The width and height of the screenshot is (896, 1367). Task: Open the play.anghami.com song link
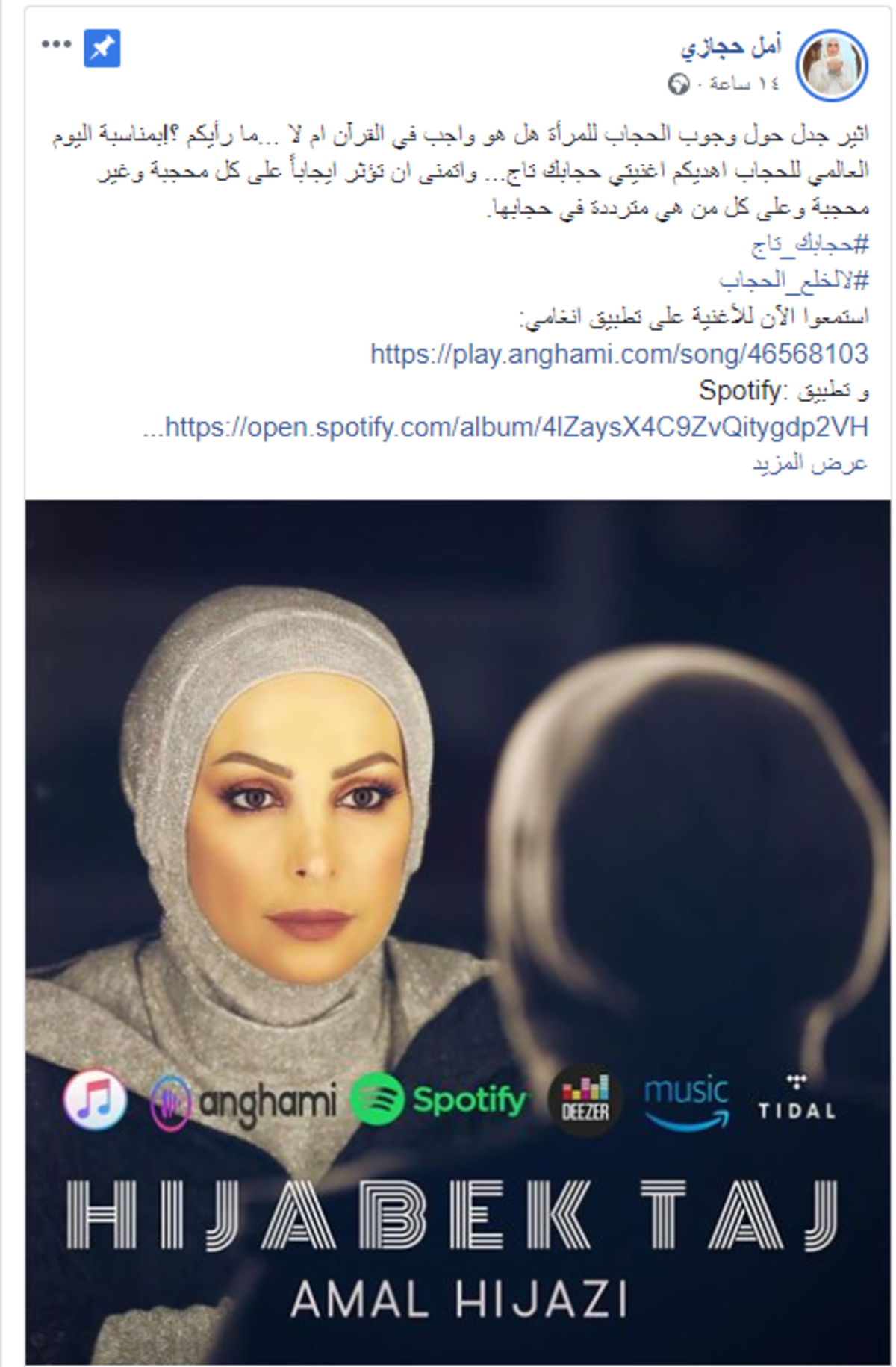click(619, 353)
